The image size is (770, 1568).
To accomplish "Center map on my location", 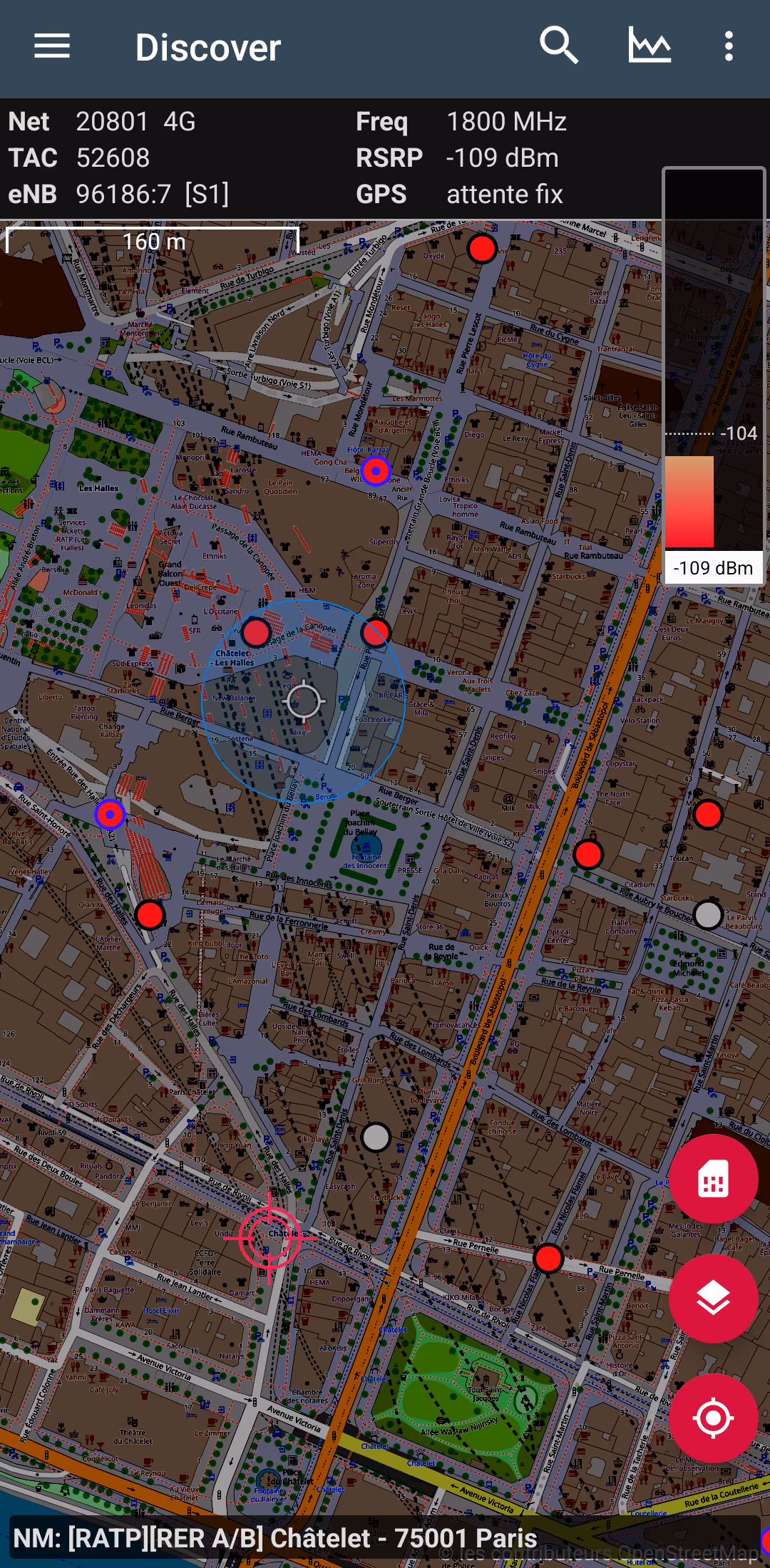I will click(x=713, y=1418).
